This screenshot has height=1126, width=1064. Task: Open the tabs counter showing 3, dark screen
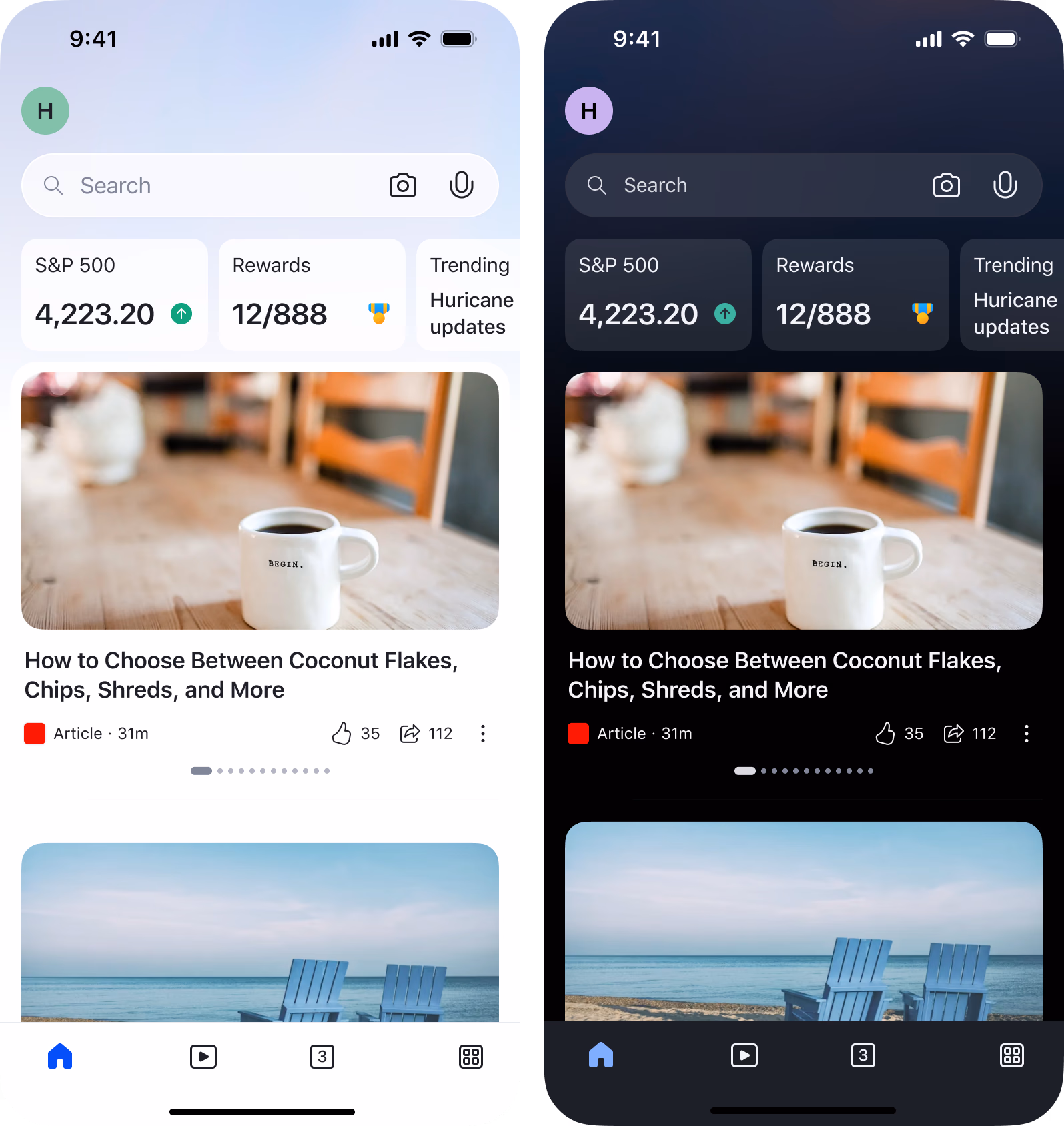(x=863, y=1055)
